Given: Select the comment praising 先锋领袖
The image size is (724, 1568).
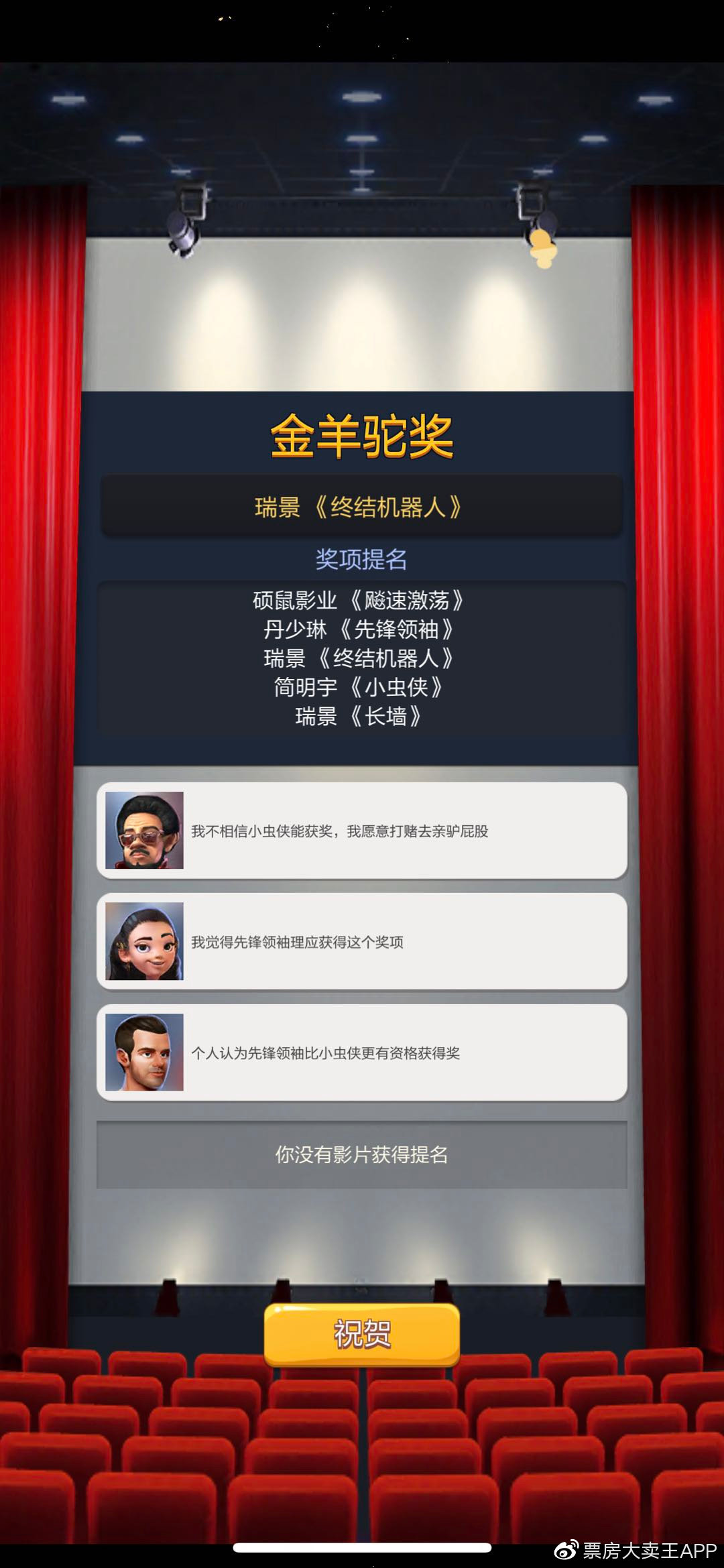Looking at the screenshot, I should pos(375,942).
